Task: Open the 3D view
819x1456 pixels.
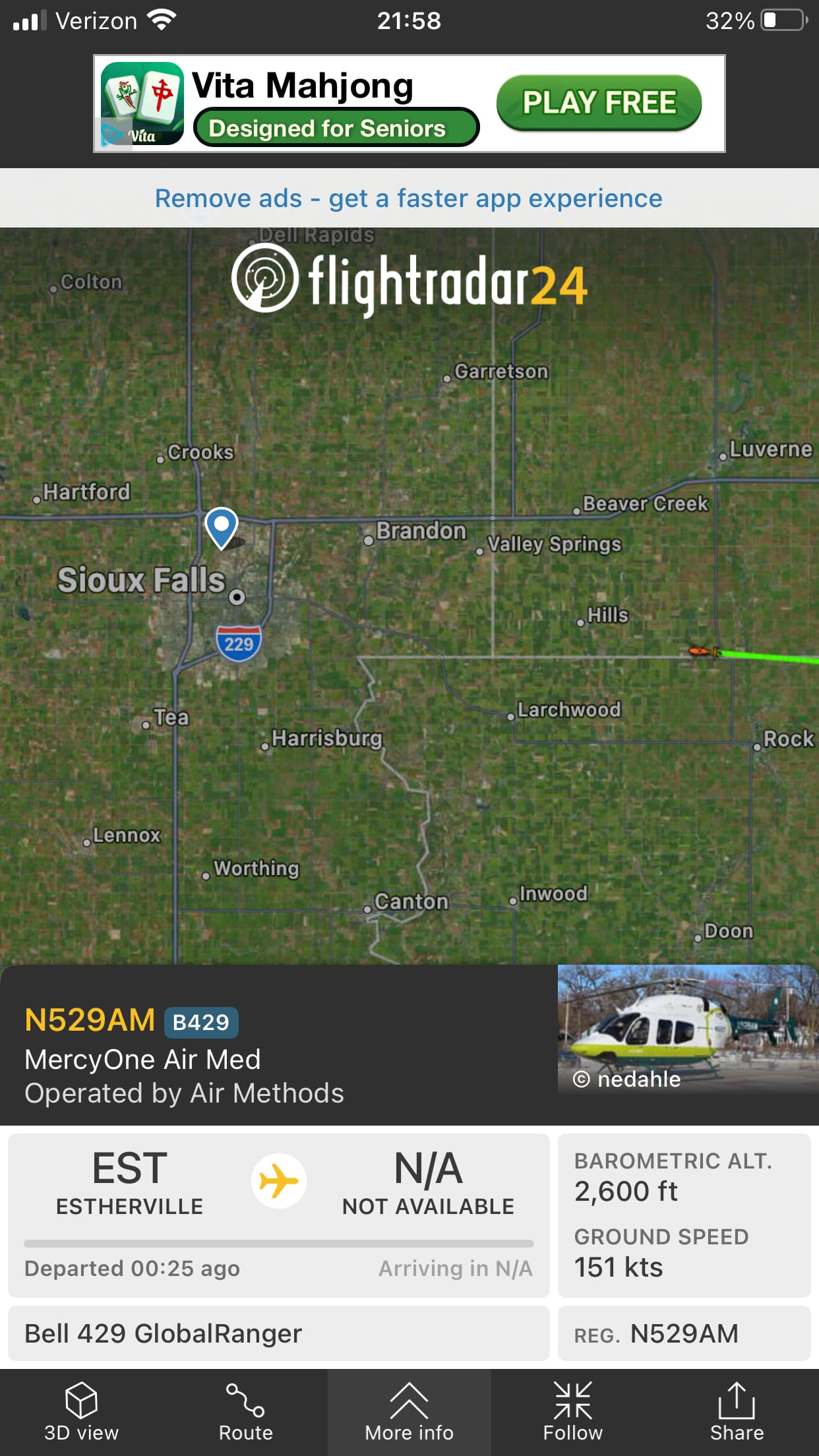Action: (81, 1412)
